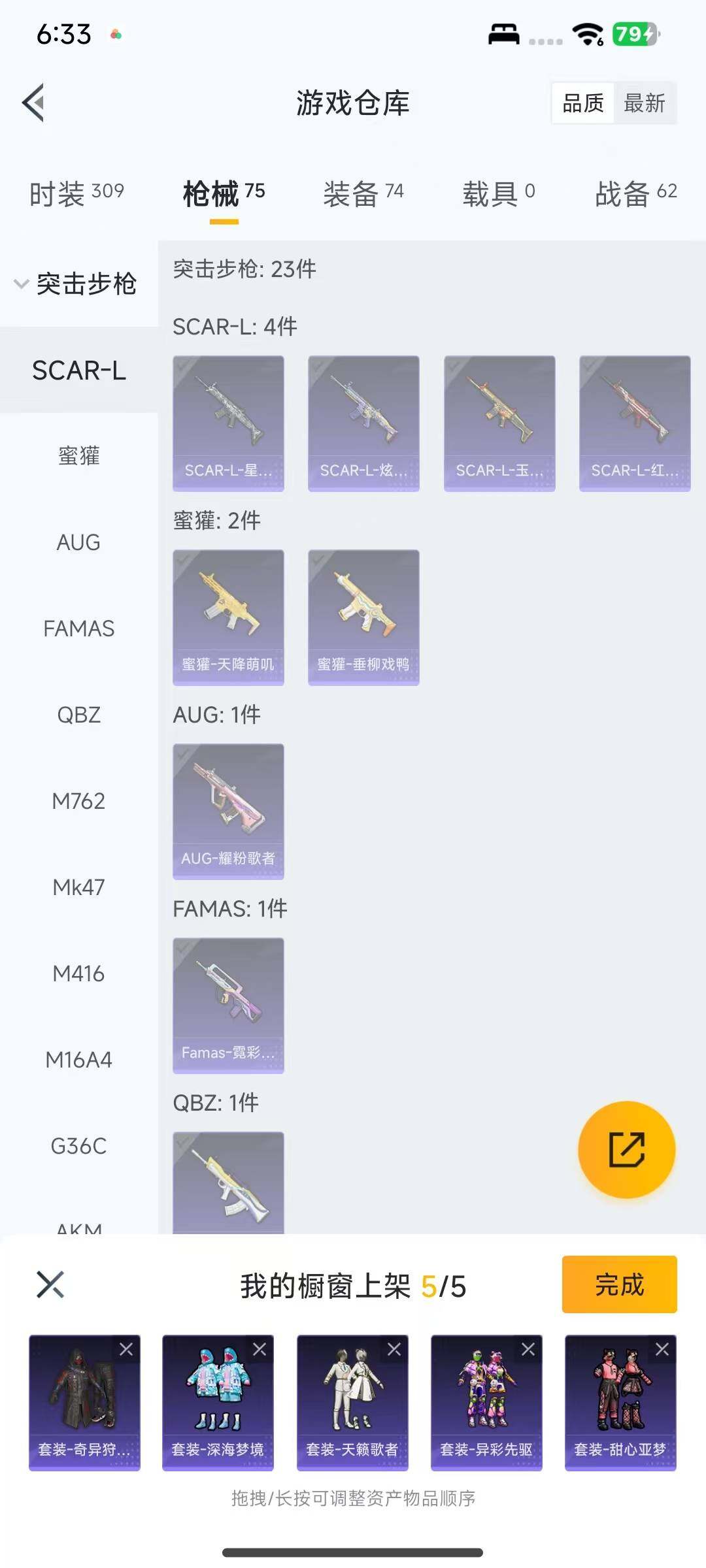This screenshot has width=706, height=1568.
Task: Remove 套装-深海梦境 from the showcase
Action: [x=260, y=1349]
